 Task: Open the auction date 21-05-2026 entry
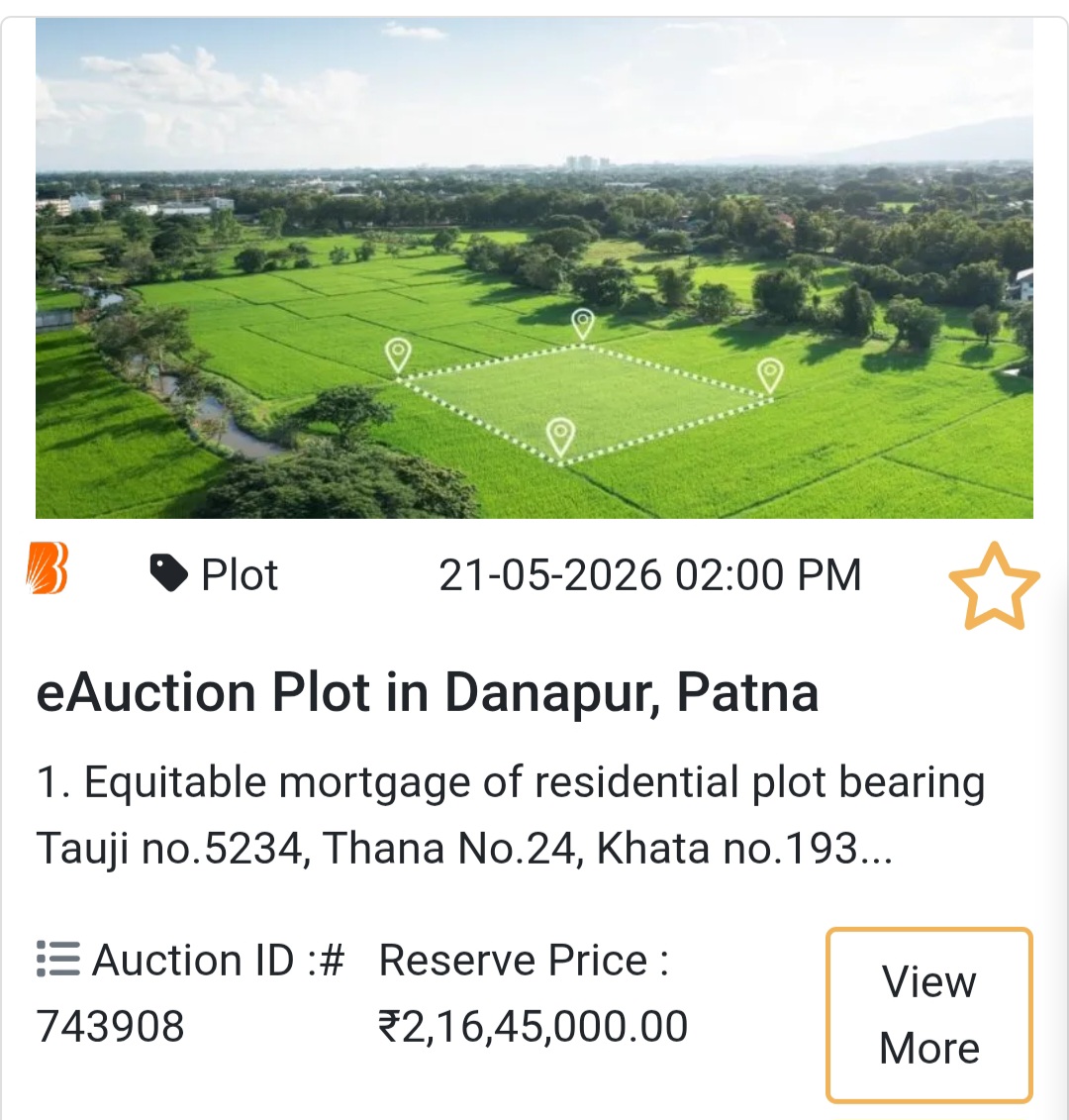(650, 572)
